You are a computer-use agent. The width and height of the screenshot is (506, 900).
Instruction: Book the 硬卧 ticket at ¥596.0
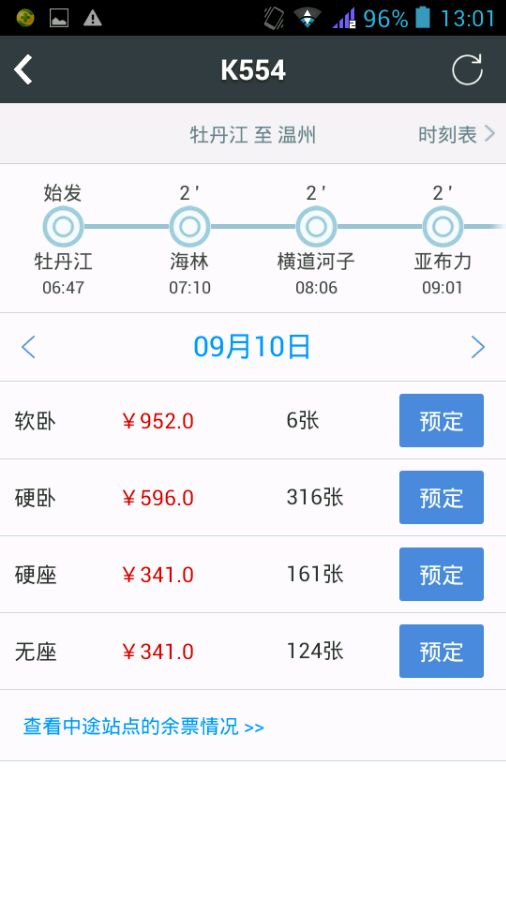441,497
